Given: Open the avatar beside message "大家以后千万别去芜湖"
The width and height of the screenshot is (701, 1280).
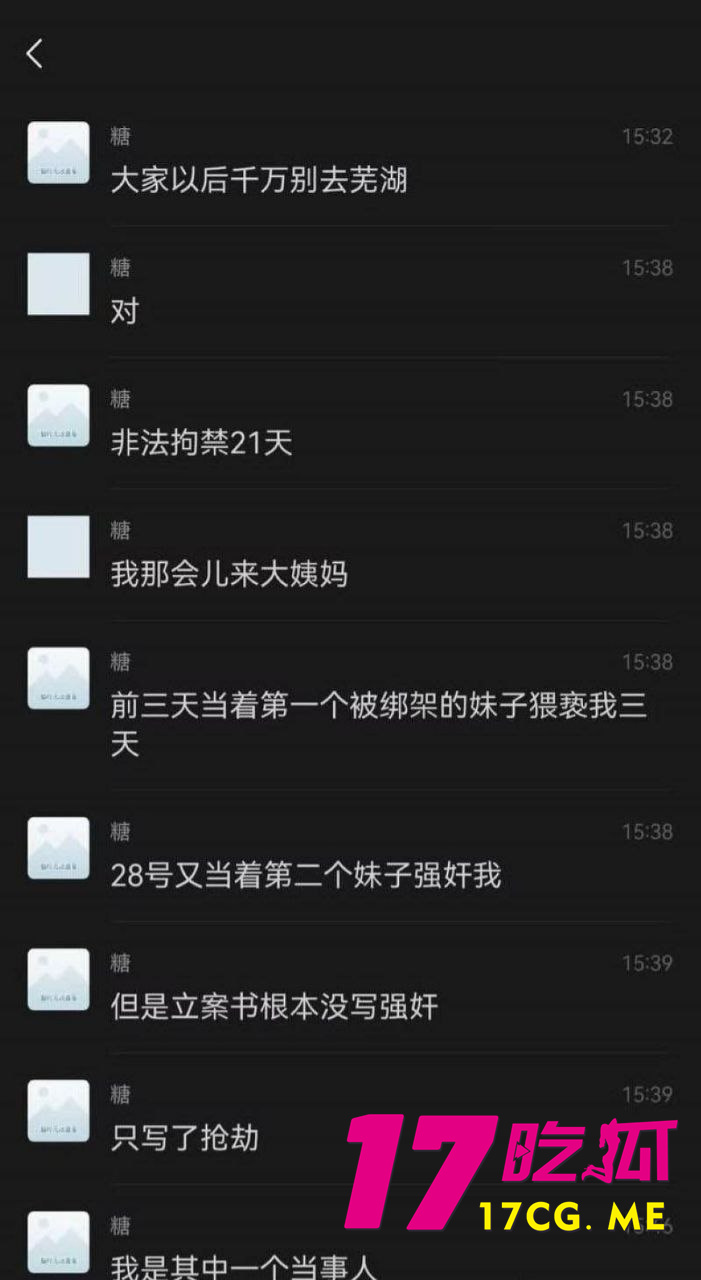Looking at the screenshot, I should [x=58, y=153].
